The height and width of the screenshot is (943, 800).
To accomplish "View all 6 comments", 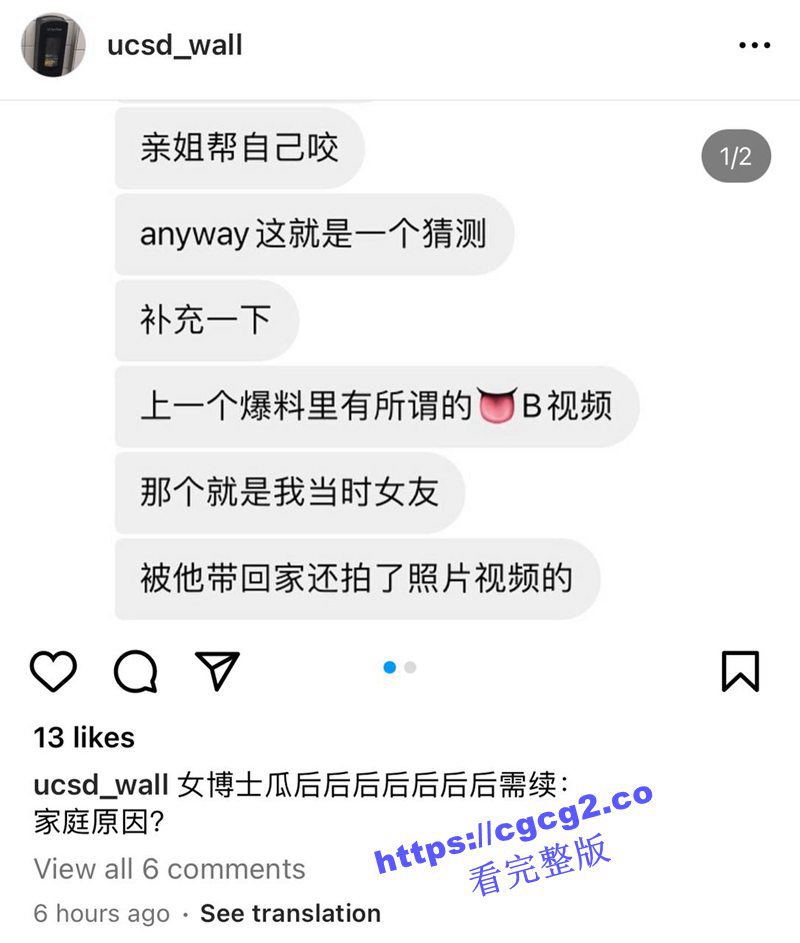I will click(169, 868).
